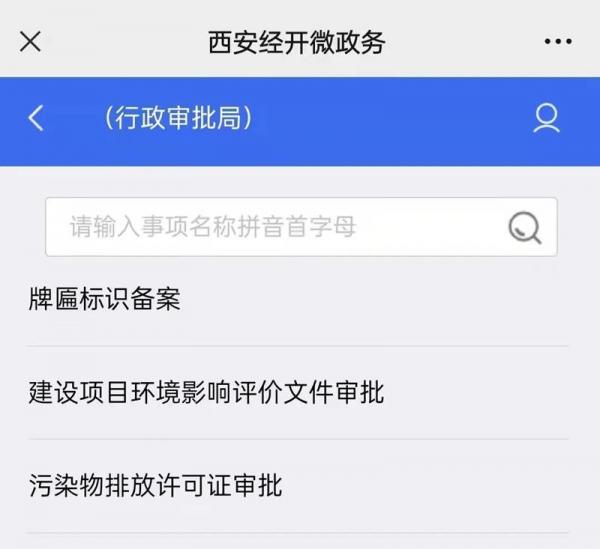
Task: Open 建设项目环境影响评价文件审批 item
Action: [206, 392]
